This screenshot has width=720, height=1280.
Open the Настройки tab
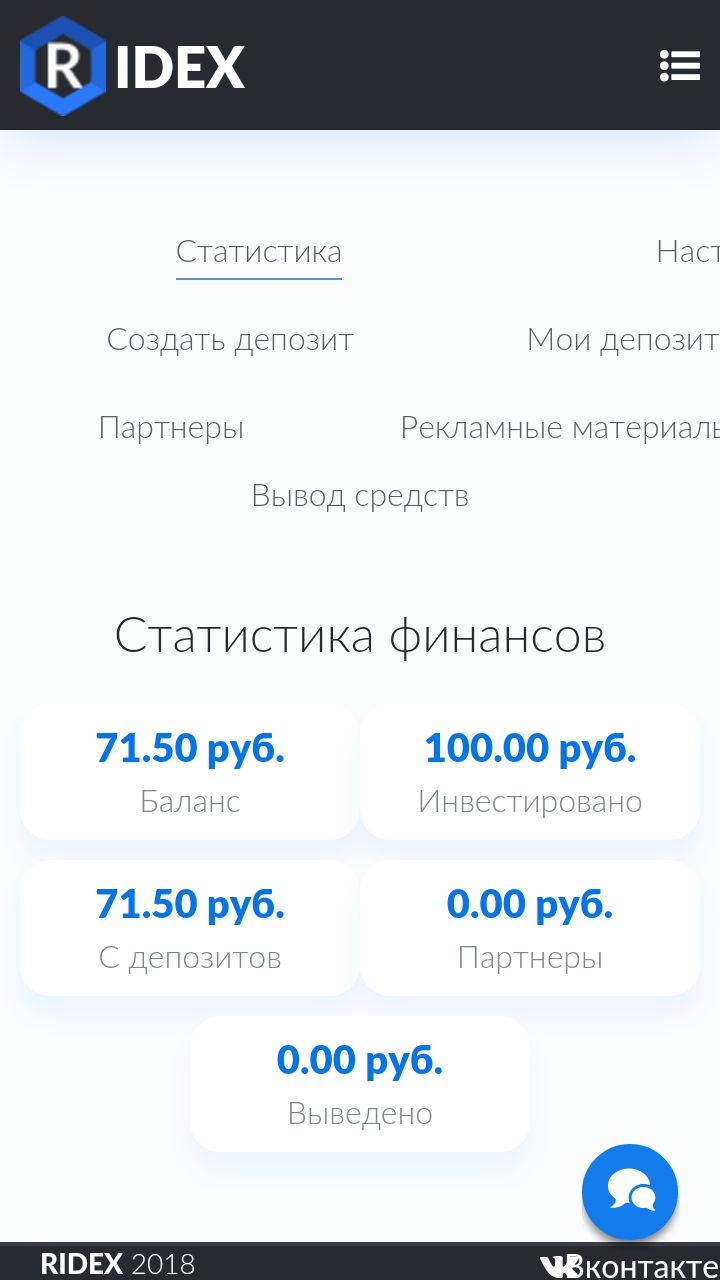[688, 252]
